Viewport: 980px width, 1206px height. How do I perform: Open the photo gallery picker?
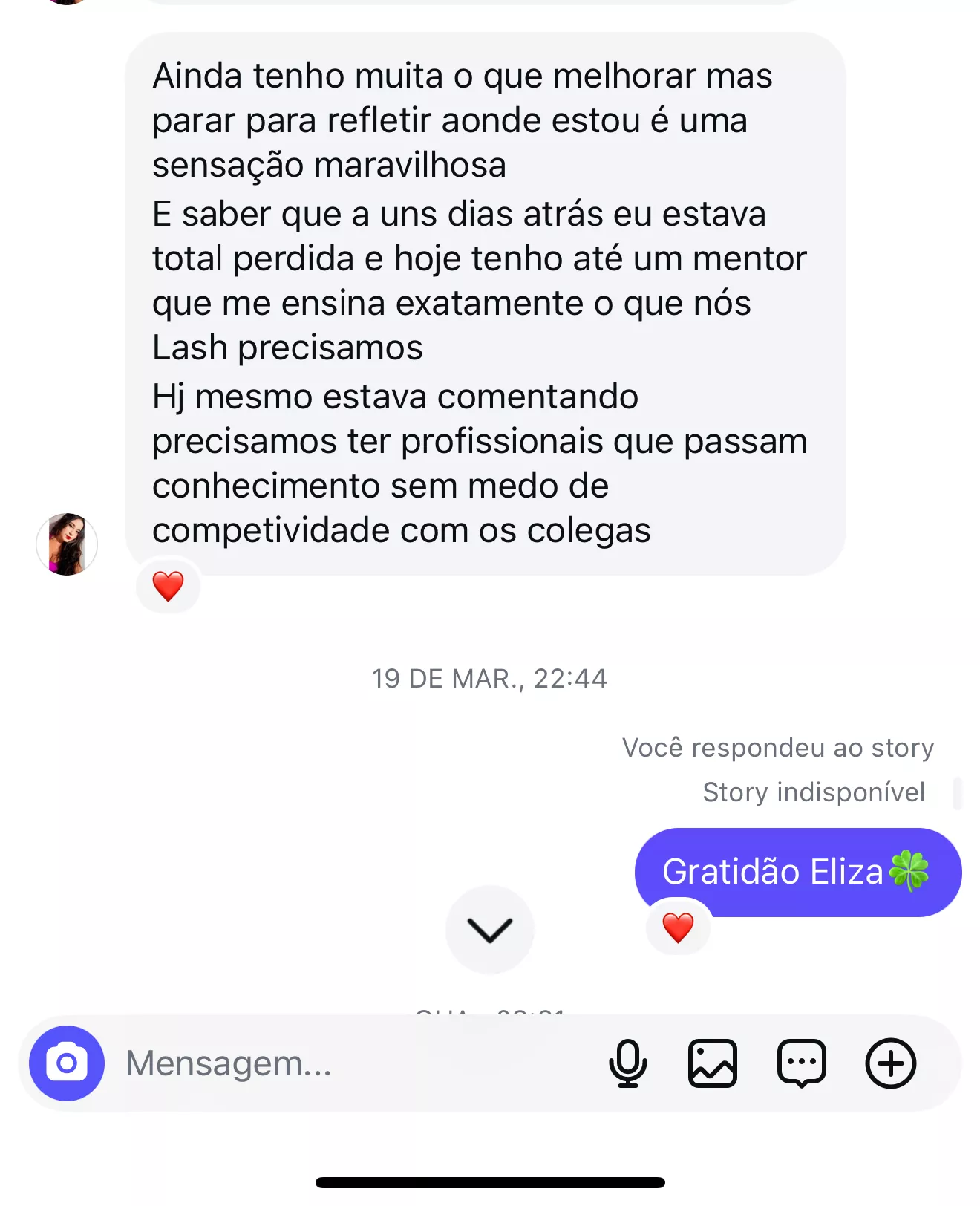point(713,1063)
